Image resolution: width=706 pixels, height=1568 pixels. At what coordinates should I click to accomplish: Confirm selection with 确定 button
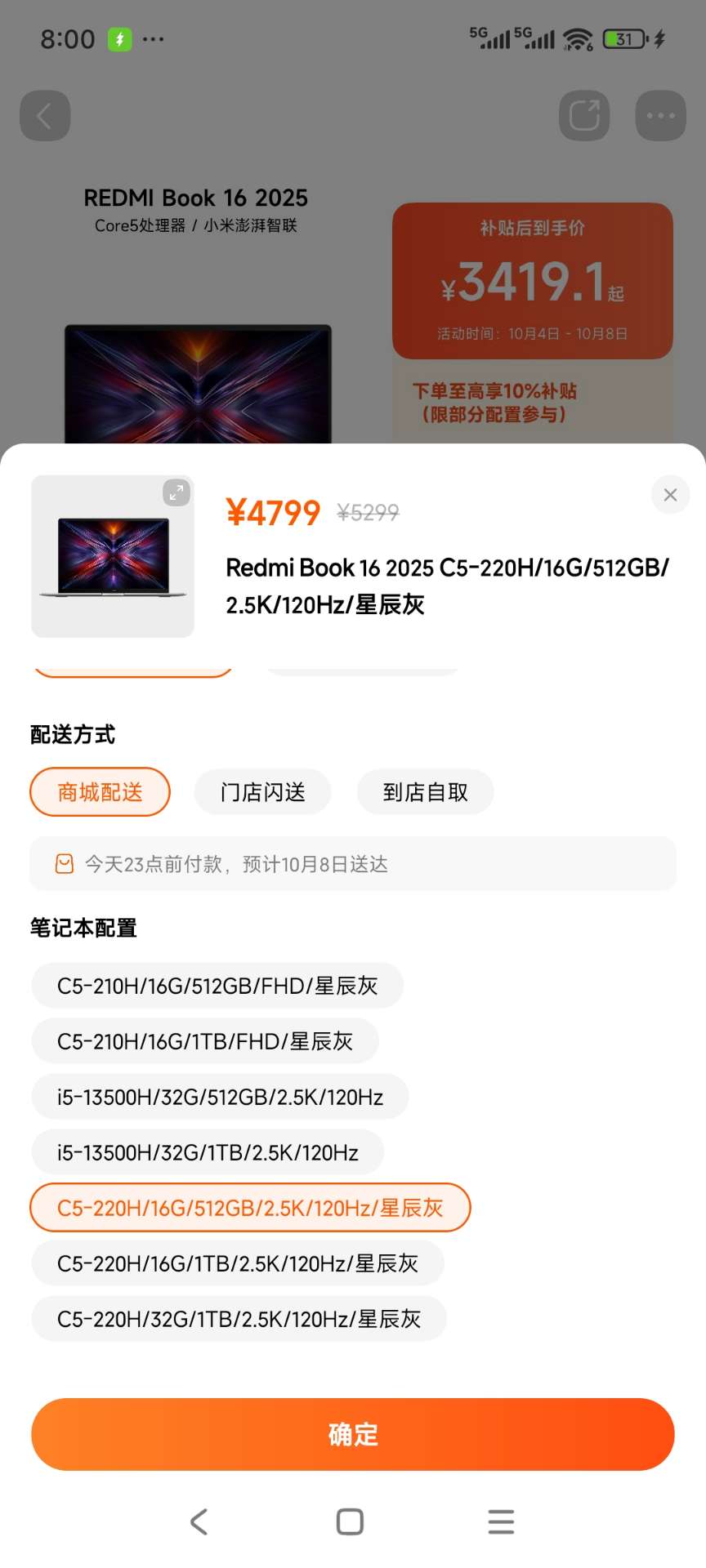(353, 1434)
